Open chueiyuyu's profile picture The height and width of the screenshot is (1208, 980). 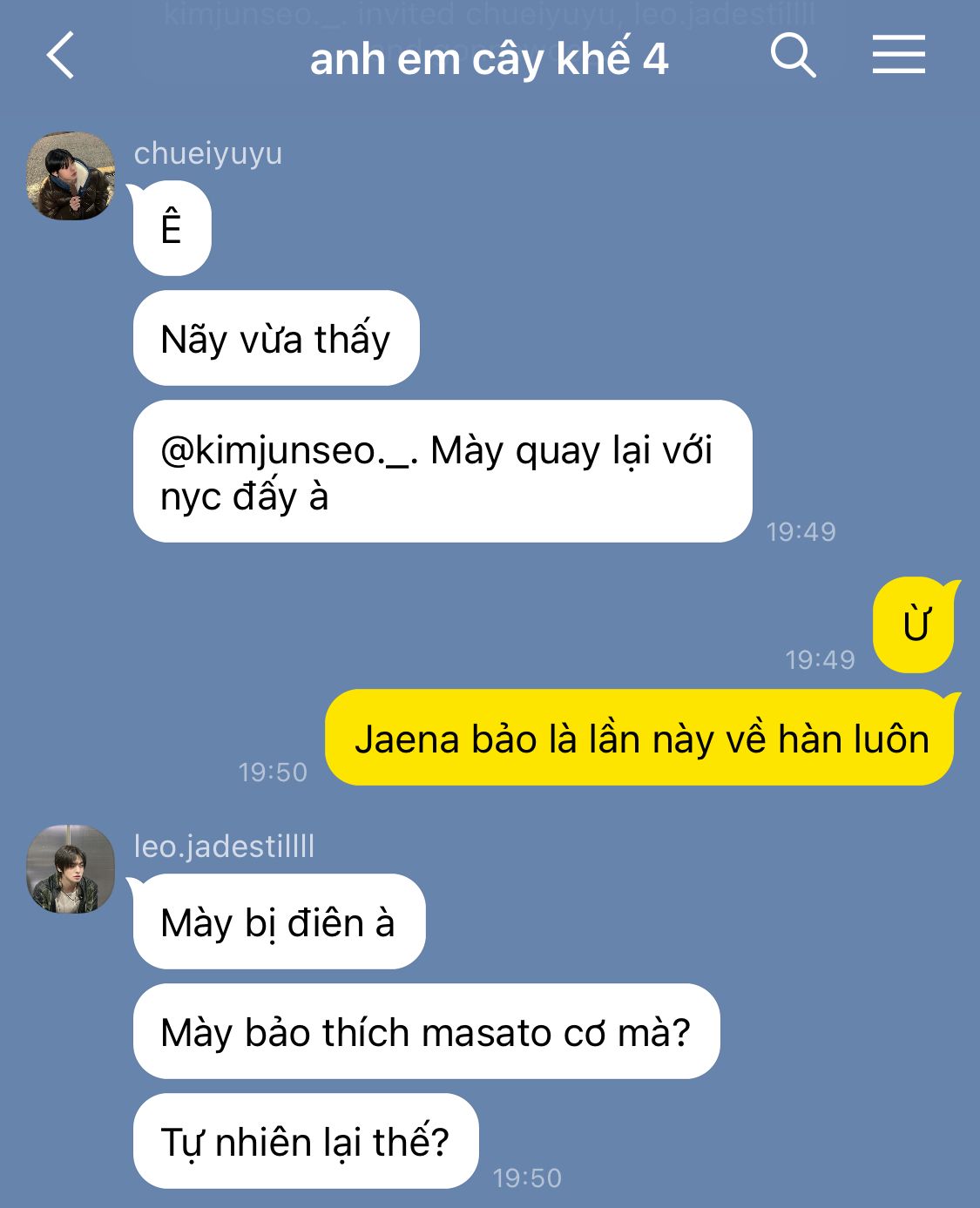(71, 176)
